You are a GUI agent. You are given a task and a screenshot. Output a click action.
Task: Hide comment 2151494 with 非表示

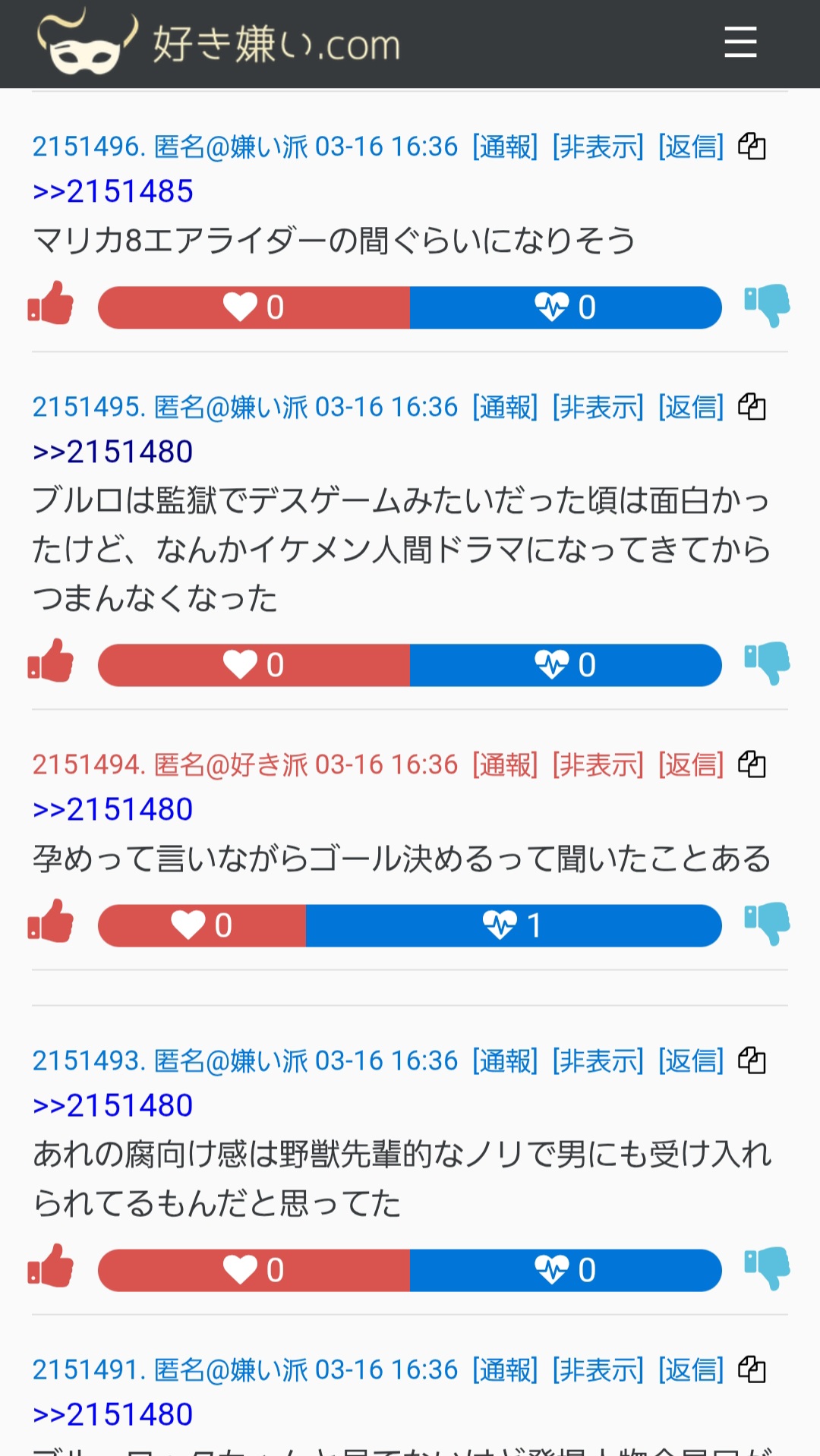point(598,764)
